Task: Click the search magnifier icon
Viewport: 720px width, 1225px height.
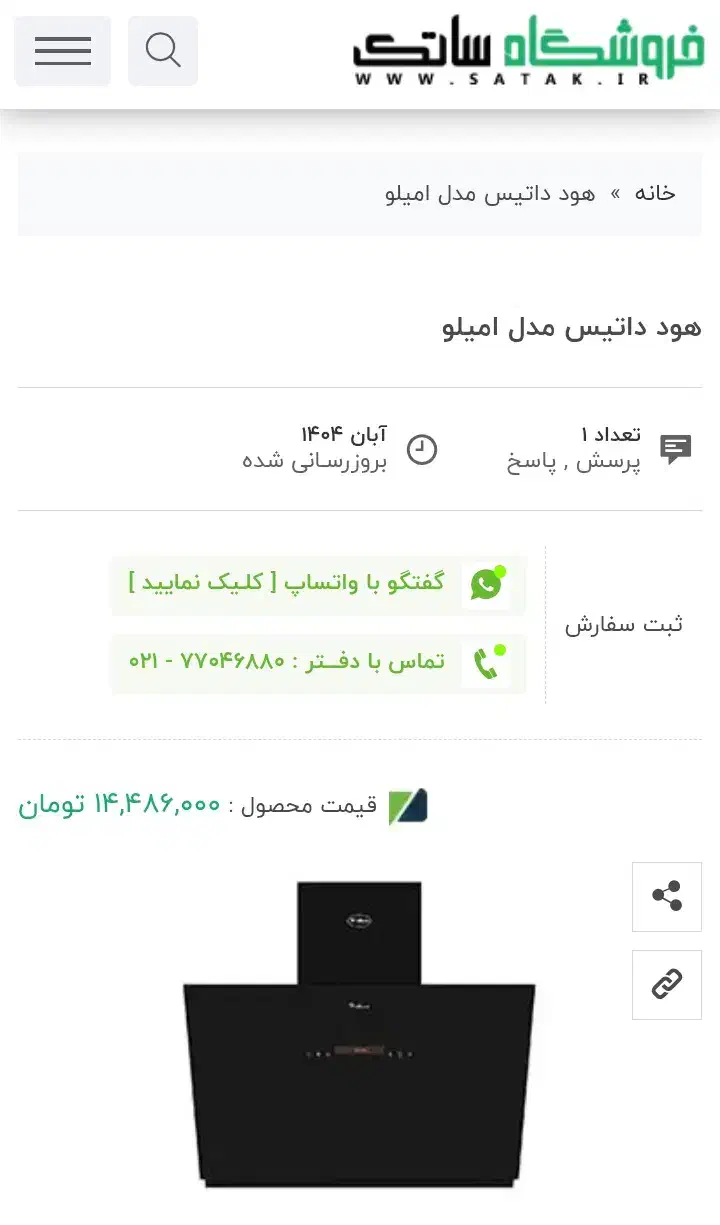Action: point(162,50)
